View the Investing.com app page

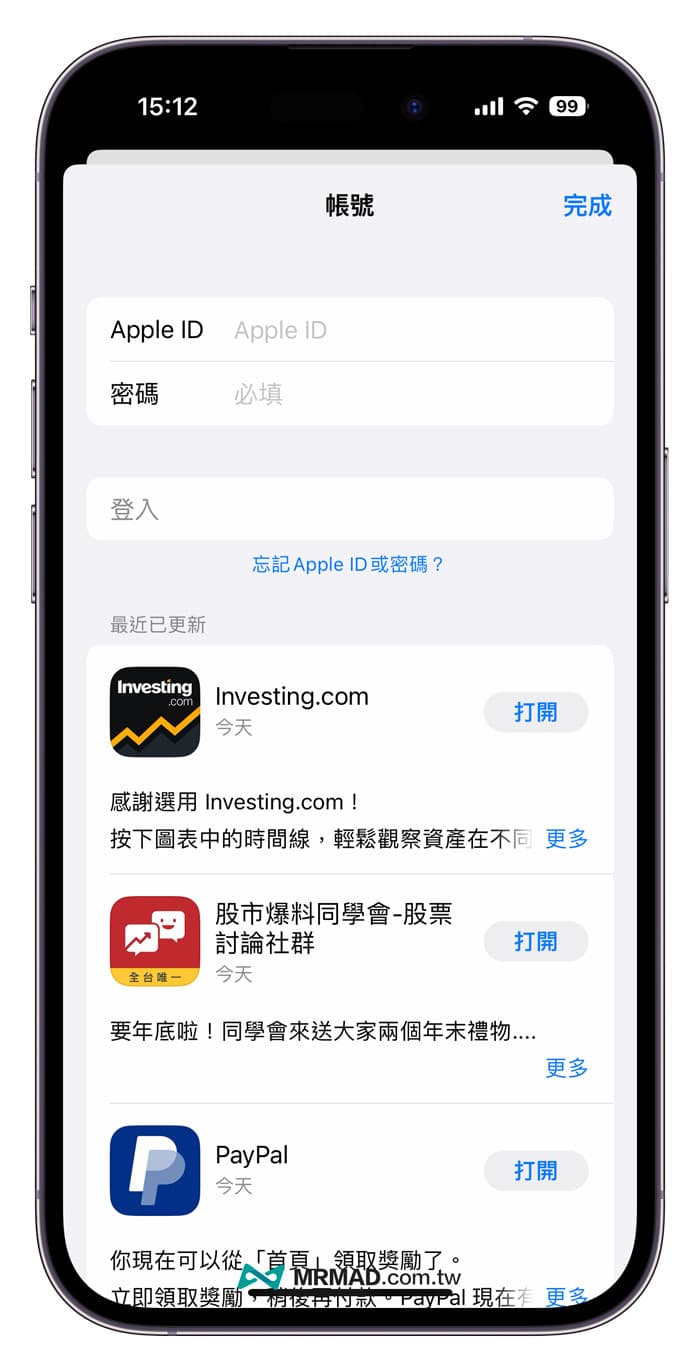coord(155,711)
